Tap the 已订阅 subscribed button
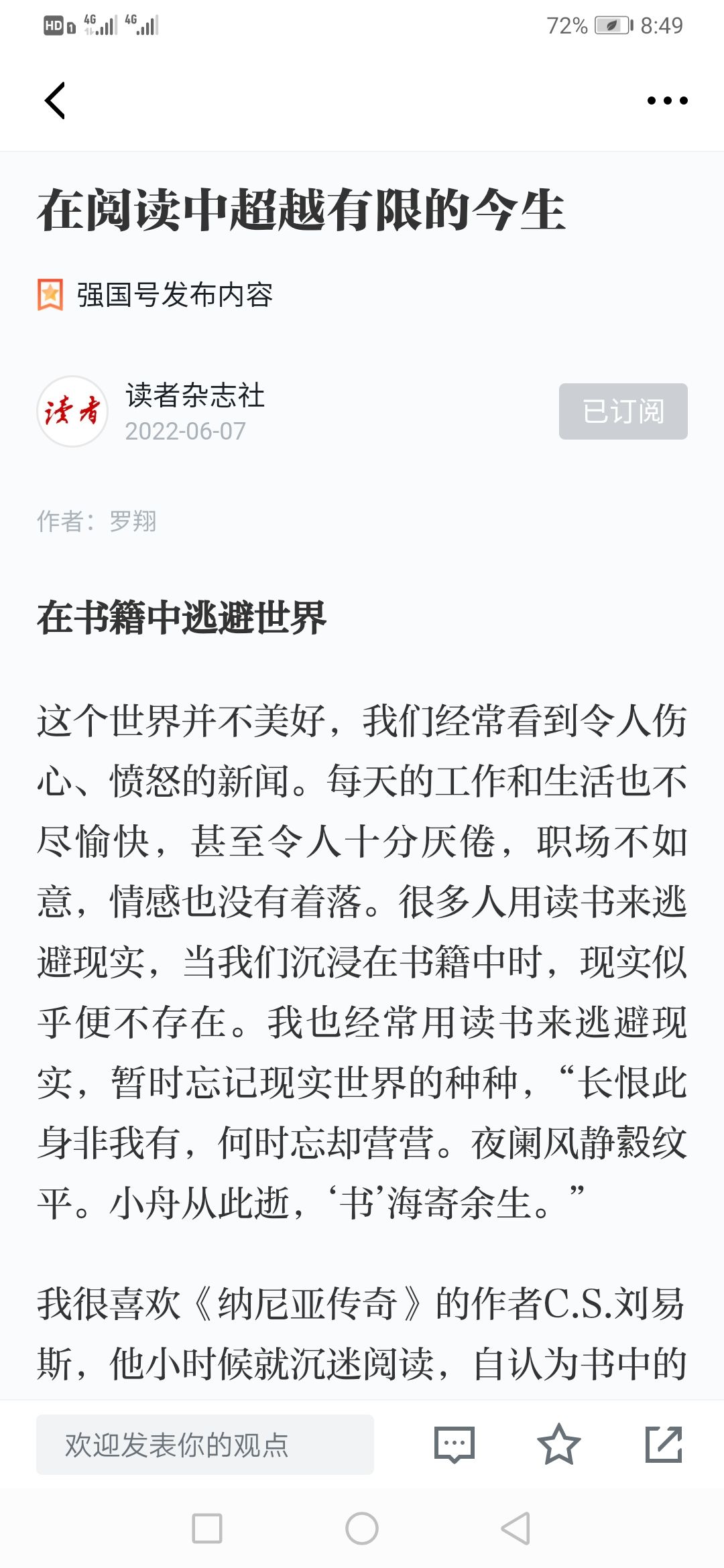 coord(623,411)
